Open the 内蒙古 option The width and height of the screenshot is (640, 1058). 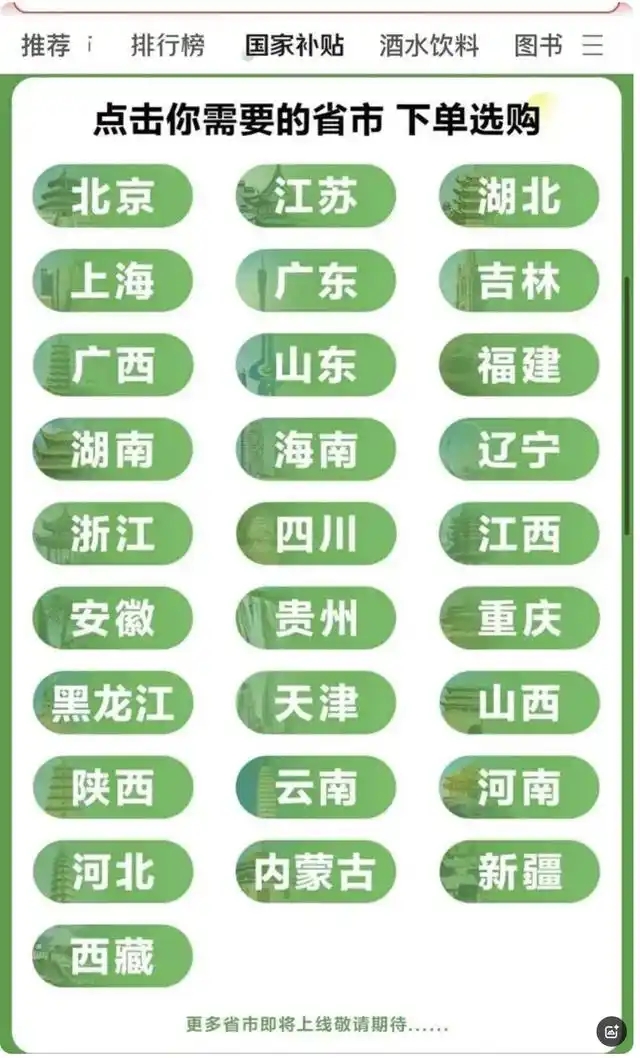pyautogui.click(x=315, y=872)
